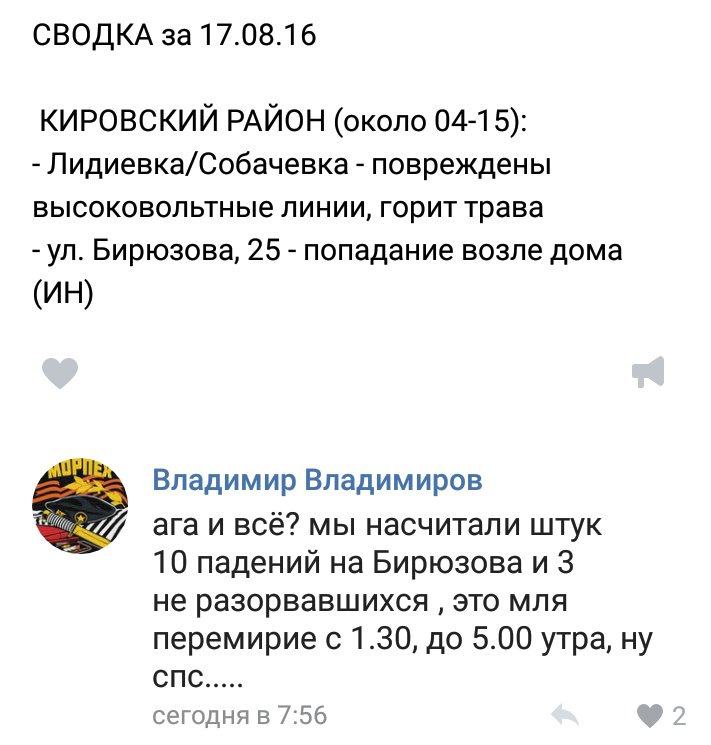The image size is (711, 745).
Task: Like Владимир Владимиров's comment
Action: [x=651, y=715]
